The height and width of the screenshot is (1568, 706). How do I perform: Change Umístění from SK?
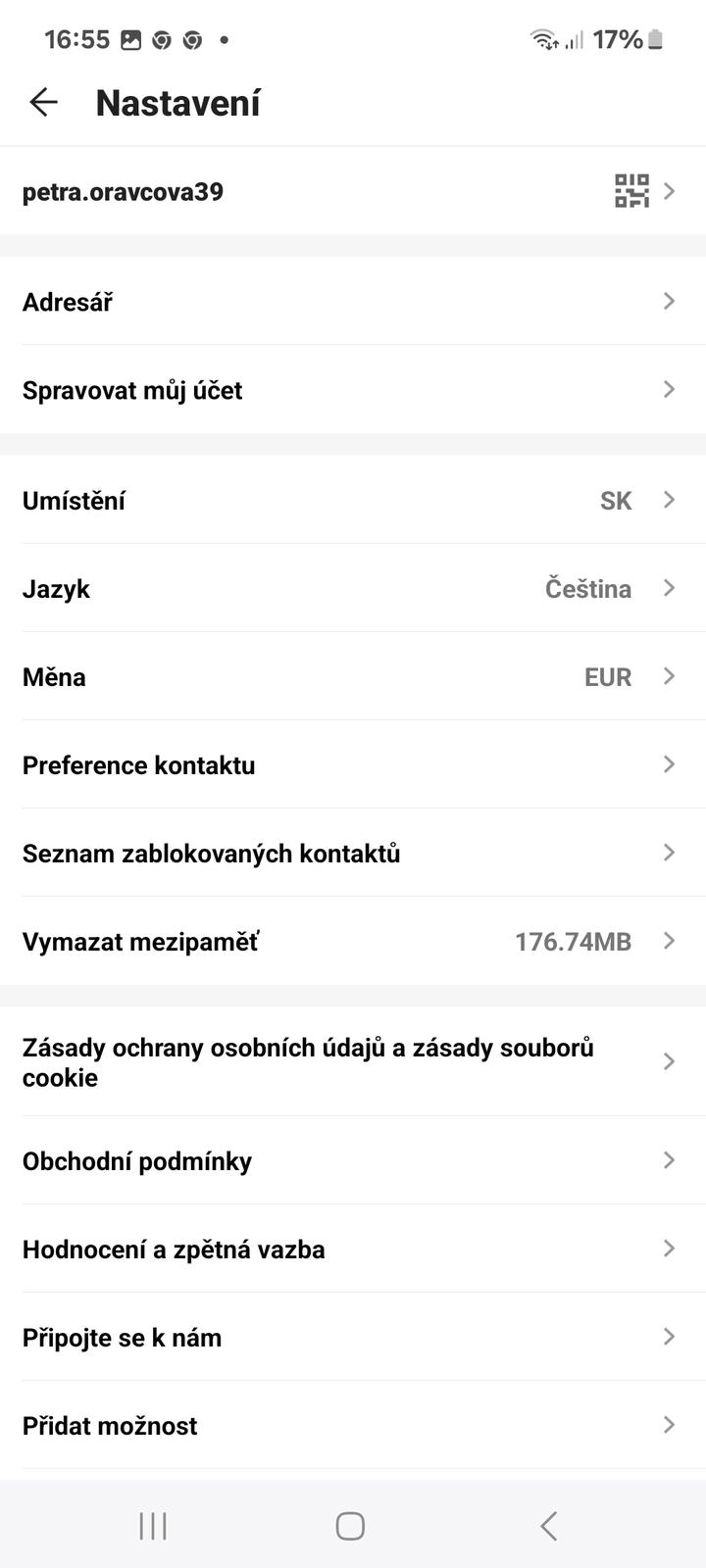[x=353, y=501]
